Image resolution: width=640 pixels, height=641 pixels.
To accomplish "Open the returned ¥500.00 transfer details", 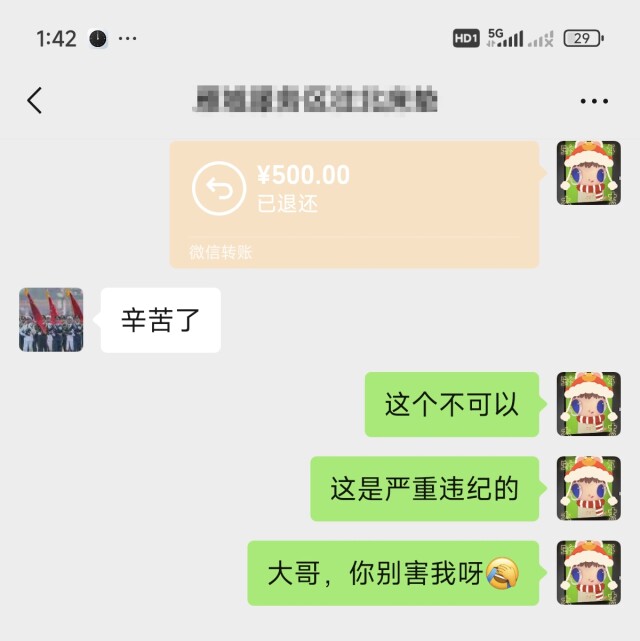I will click(x=354, y=203).
